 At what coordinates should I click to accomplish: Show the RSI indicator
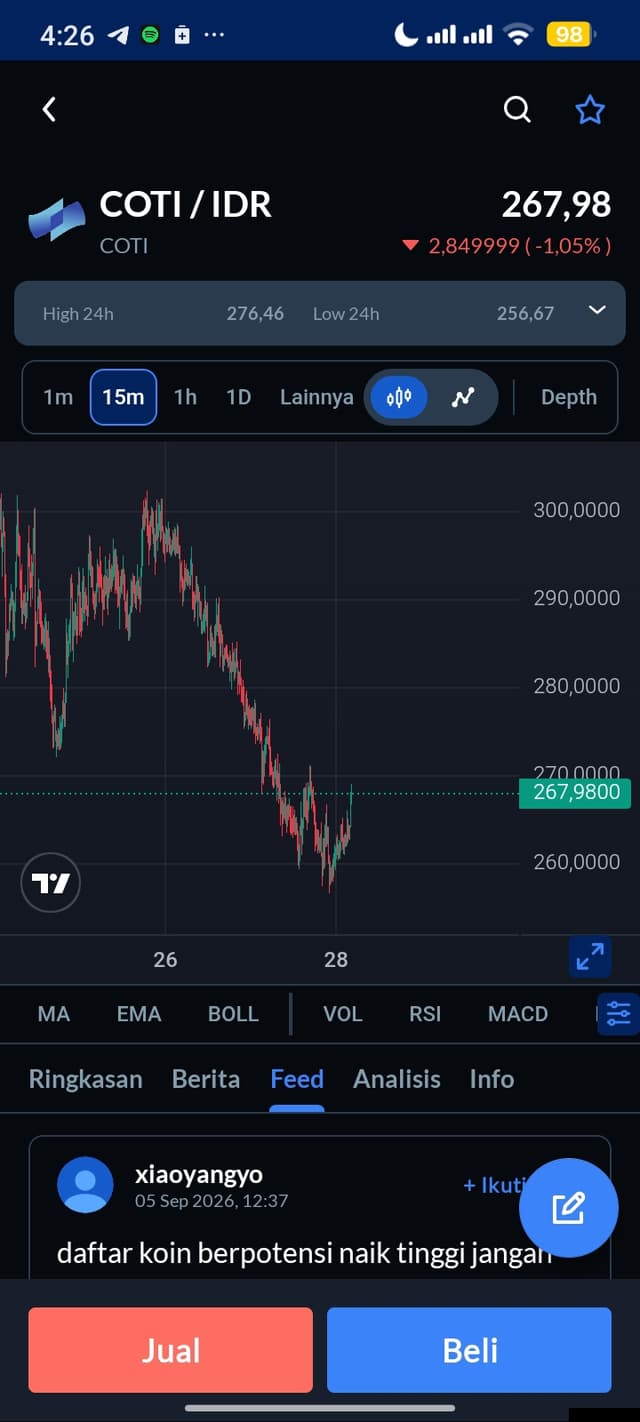425,1014
